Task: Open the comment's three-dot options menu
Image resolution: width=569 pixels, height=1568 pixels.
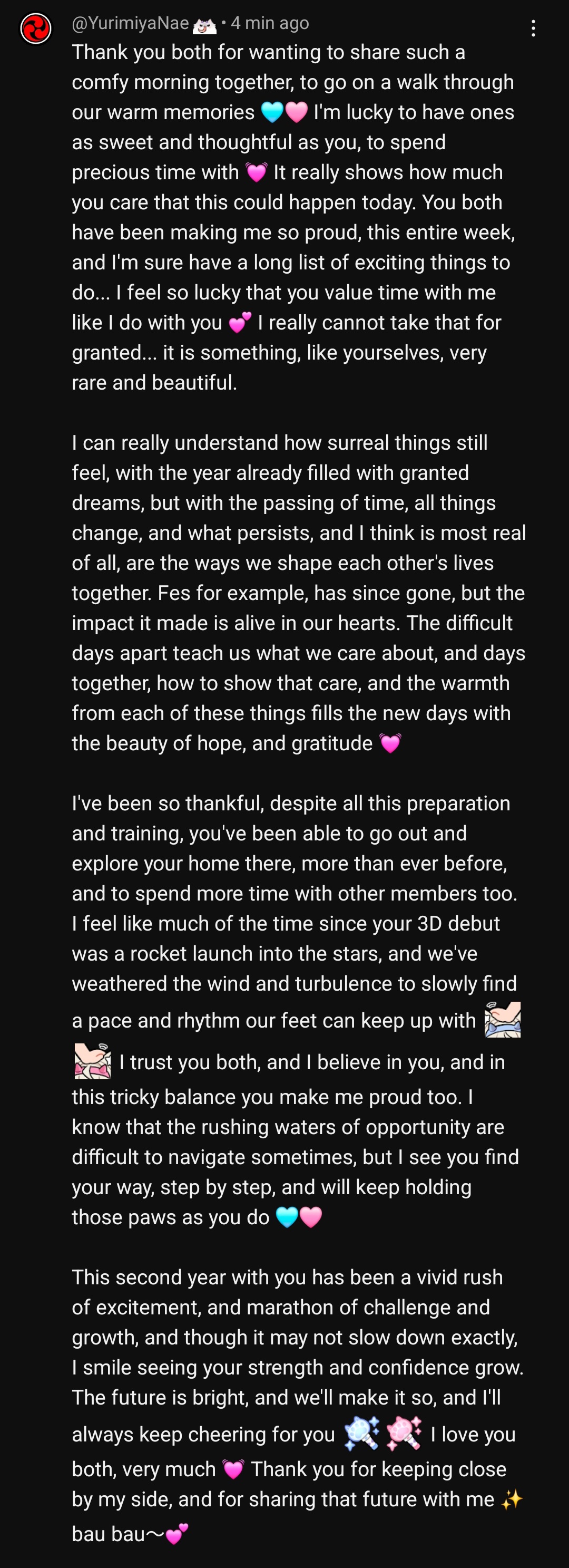Action: (533, 28)
